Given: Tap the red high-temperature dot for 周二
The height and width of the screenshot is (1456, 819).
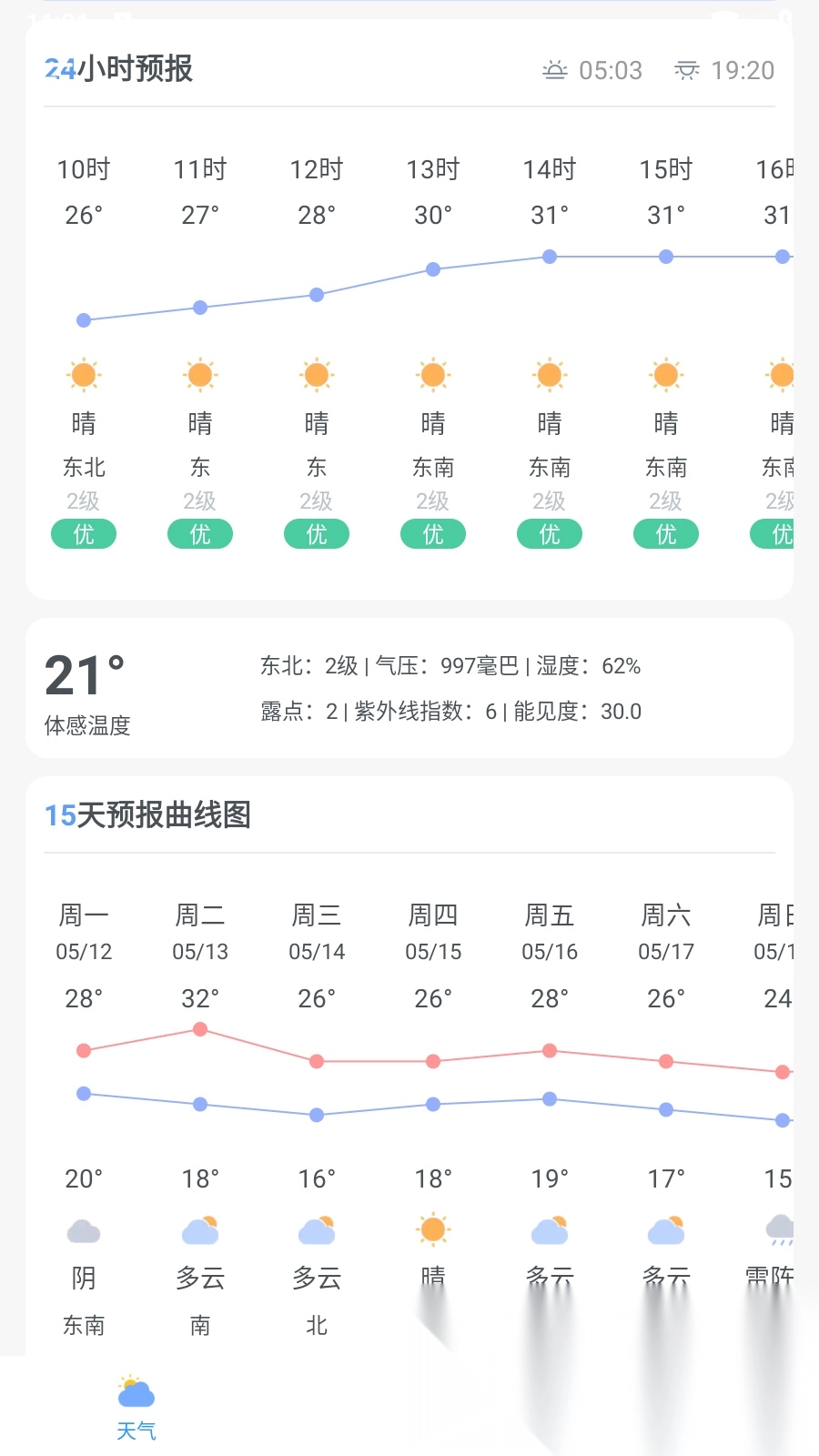Looking at the screenshot, I should [199, 1029].
